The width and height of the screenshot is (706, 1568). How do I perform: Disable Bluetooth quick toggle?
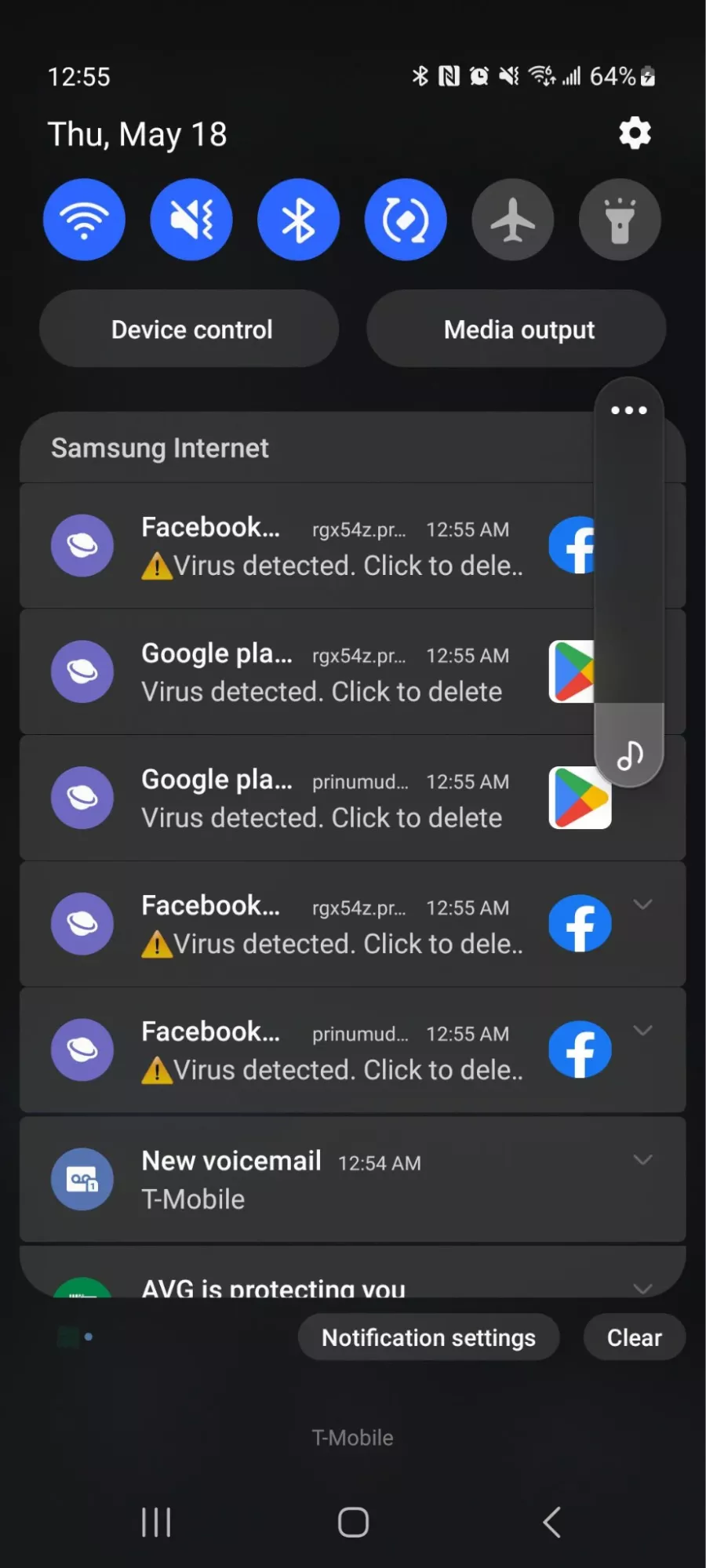[298, 220]
